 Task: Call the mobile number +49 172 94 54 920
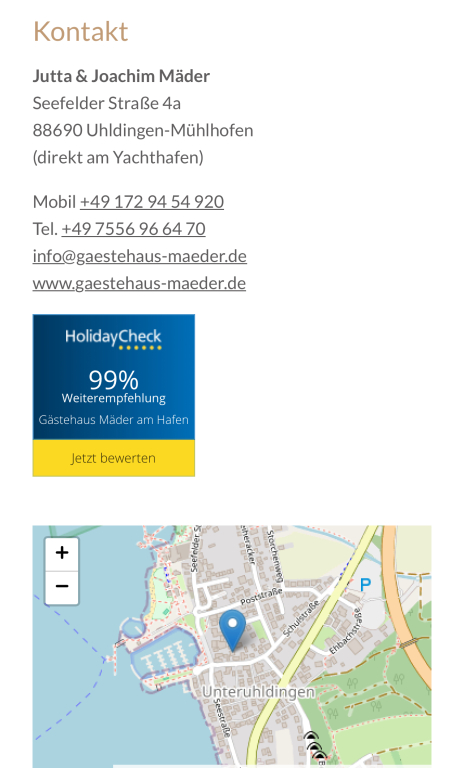[x=152, y=202]
